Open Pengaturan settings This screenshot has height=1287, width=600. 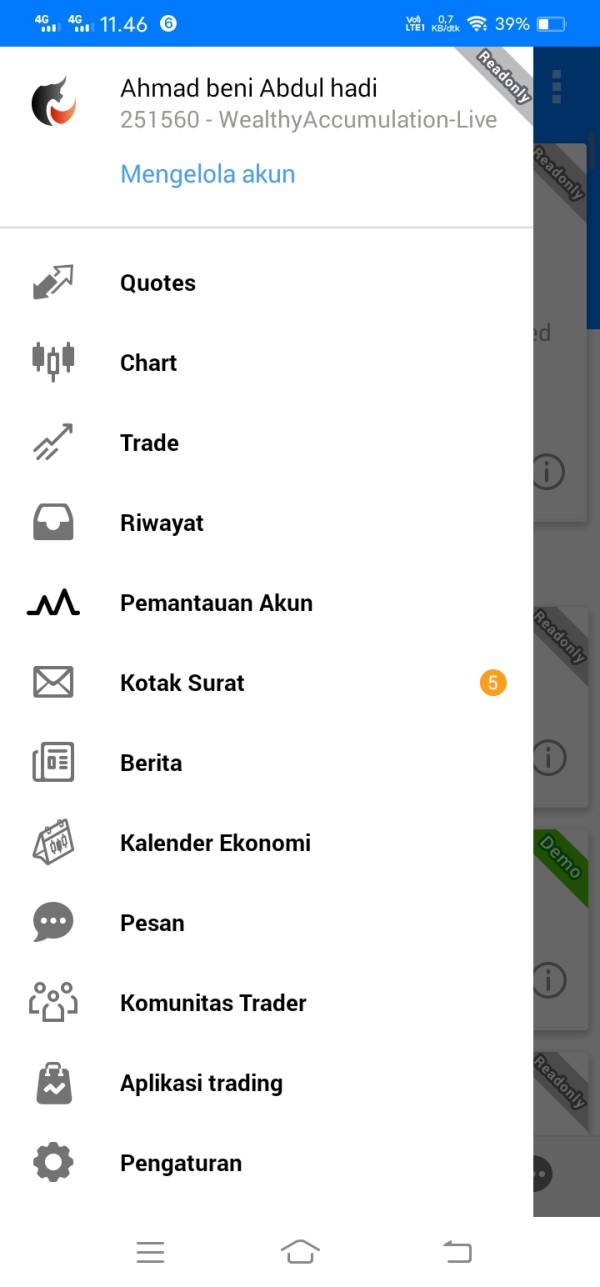tap(266, 1163)
